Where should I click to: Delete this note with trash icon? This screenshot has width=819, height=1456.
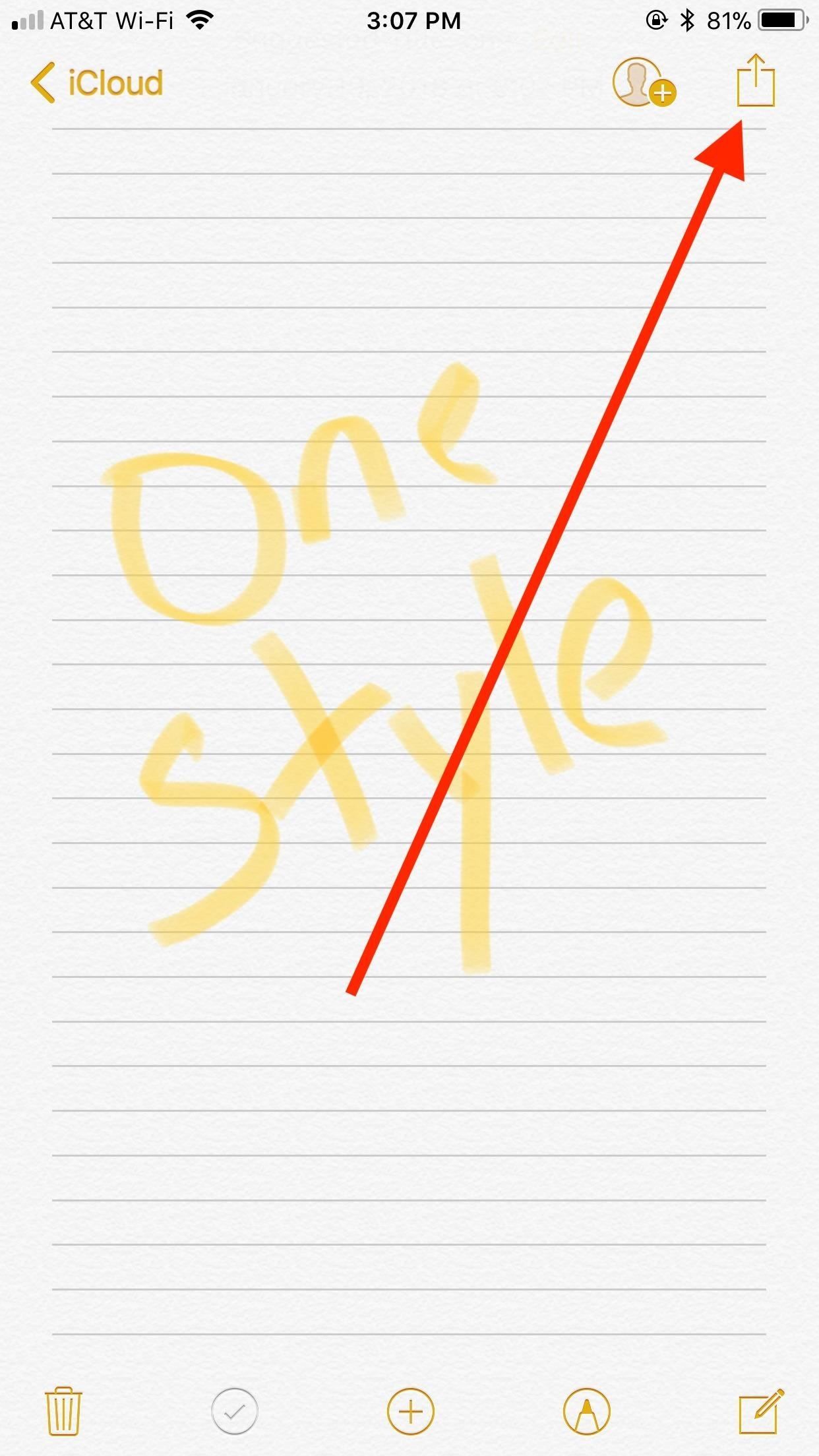[63, 1411]
